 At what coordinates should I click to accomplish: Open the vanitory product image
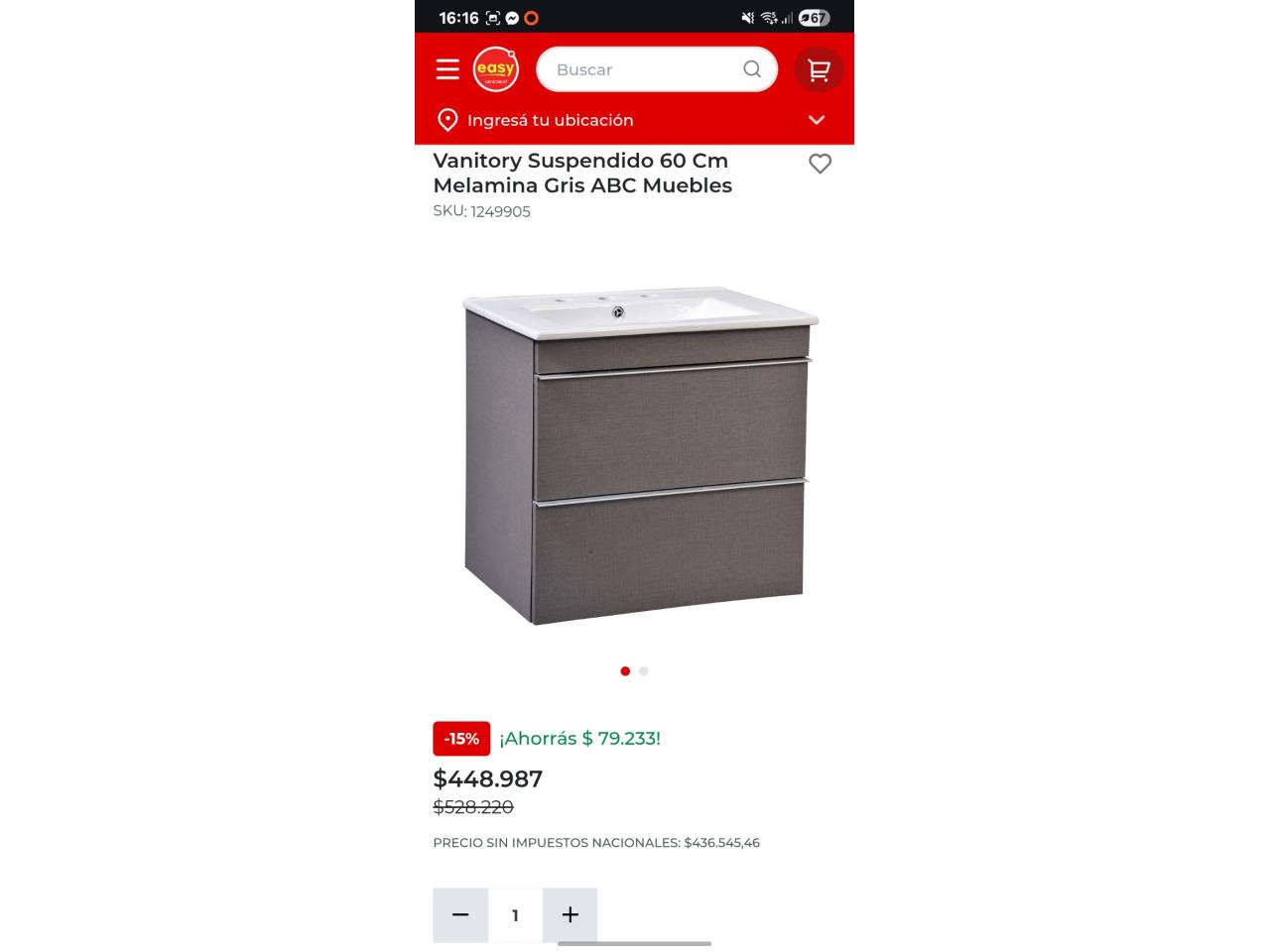[x=635, y=456]
